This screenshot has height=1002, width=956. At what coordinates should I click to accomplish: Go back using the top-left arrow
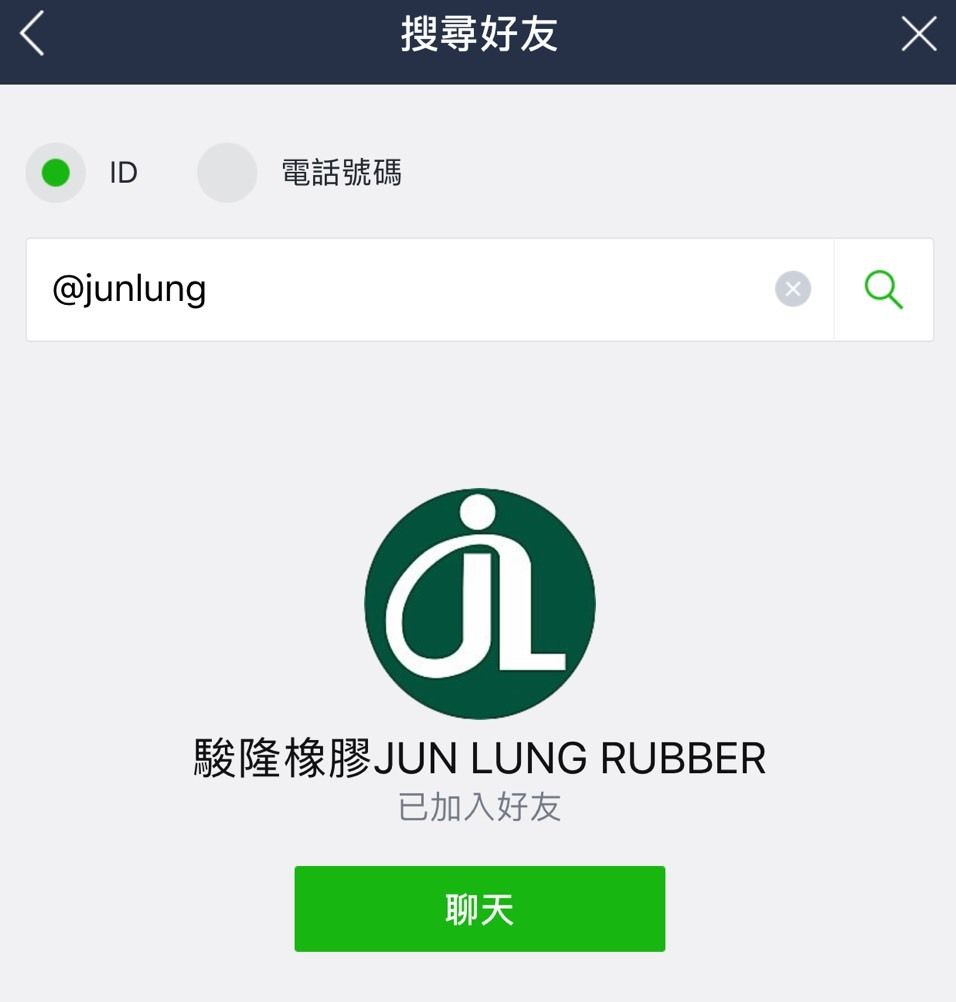pos(33,35)
